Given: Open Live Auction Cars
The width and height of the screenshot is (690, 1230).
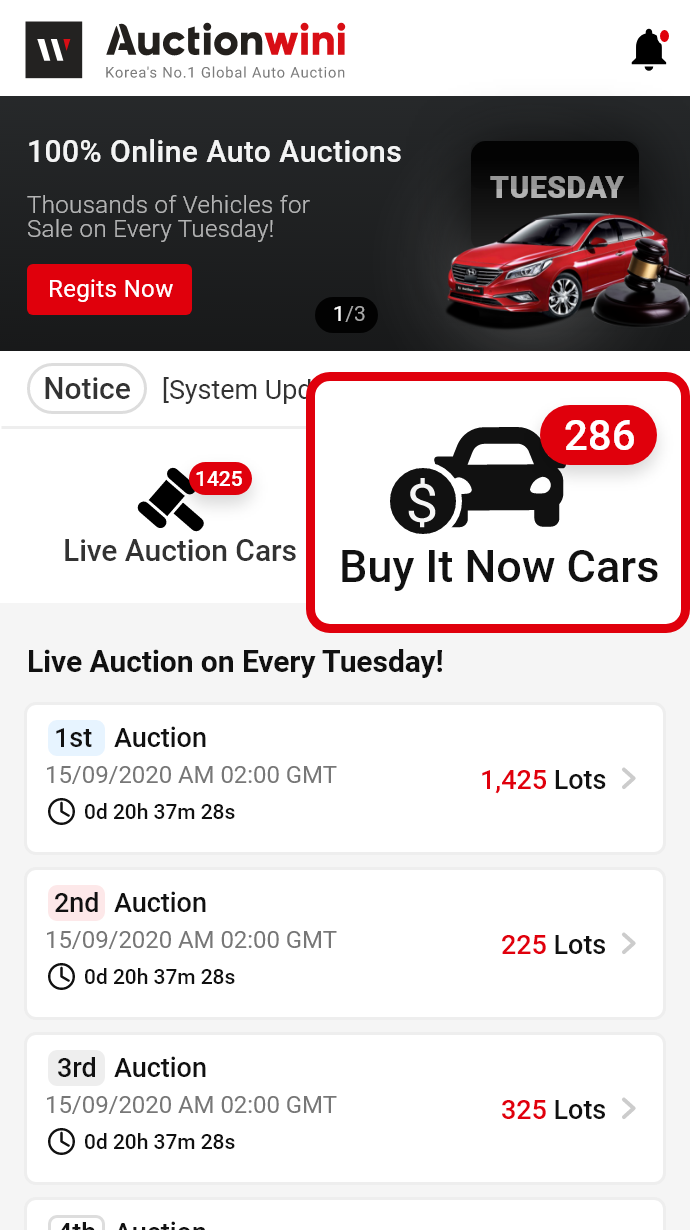Looking at the screenshot, I should point(180,515).
